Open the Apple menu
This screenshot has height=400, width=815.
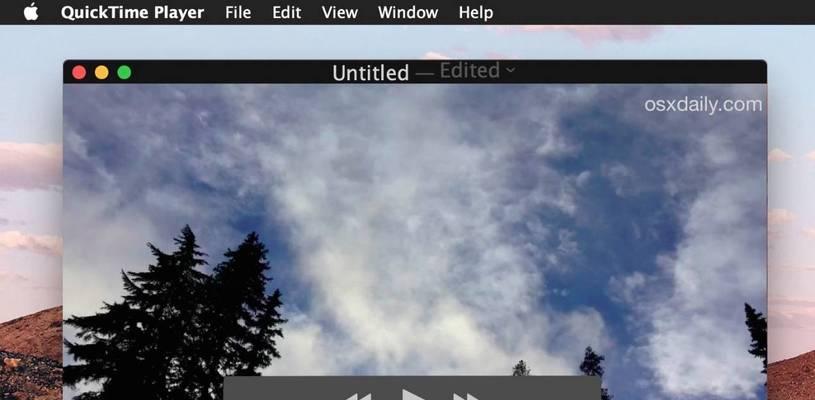pyautogui.click(x=31, y=12)
